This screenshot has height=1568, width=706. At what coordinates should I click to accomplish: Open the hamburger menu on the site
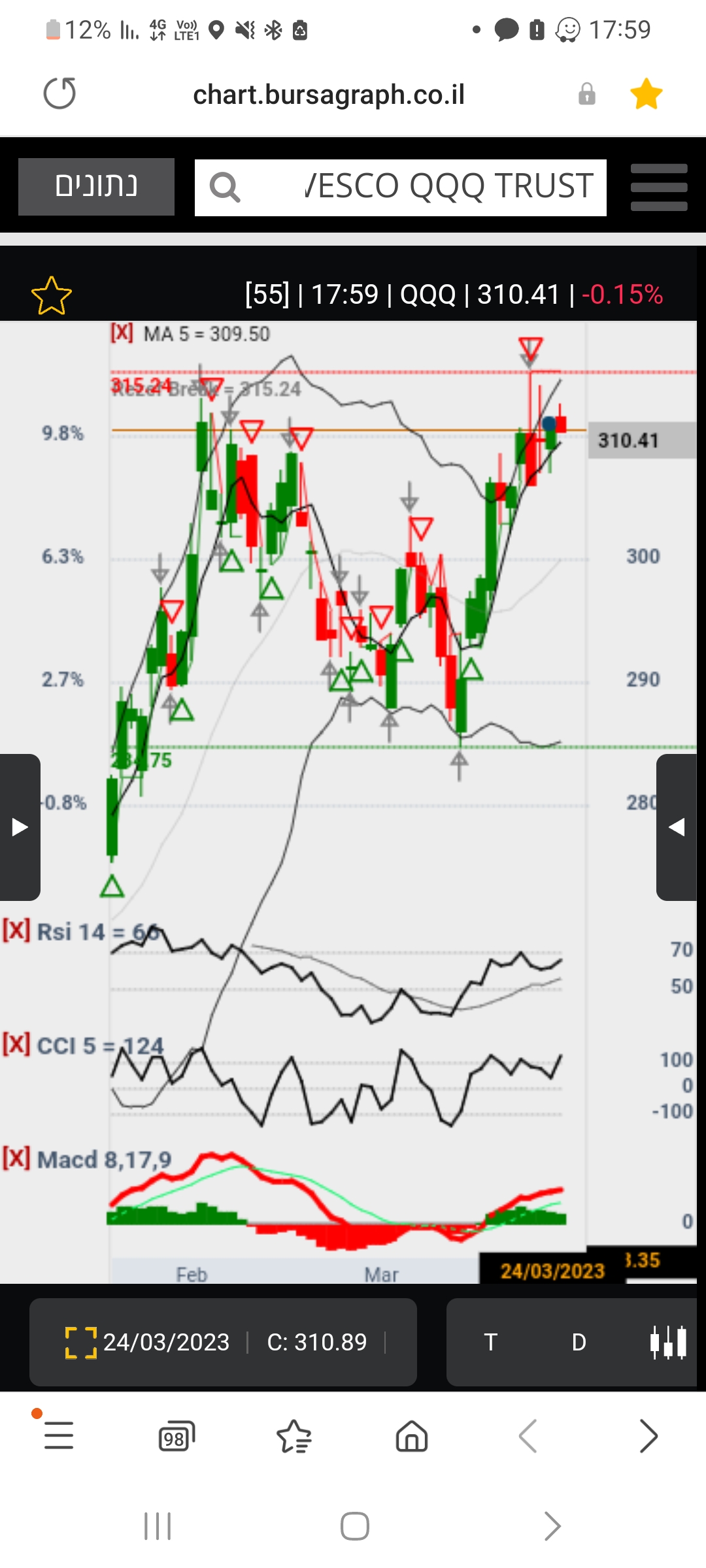click(x=658, y=187)
